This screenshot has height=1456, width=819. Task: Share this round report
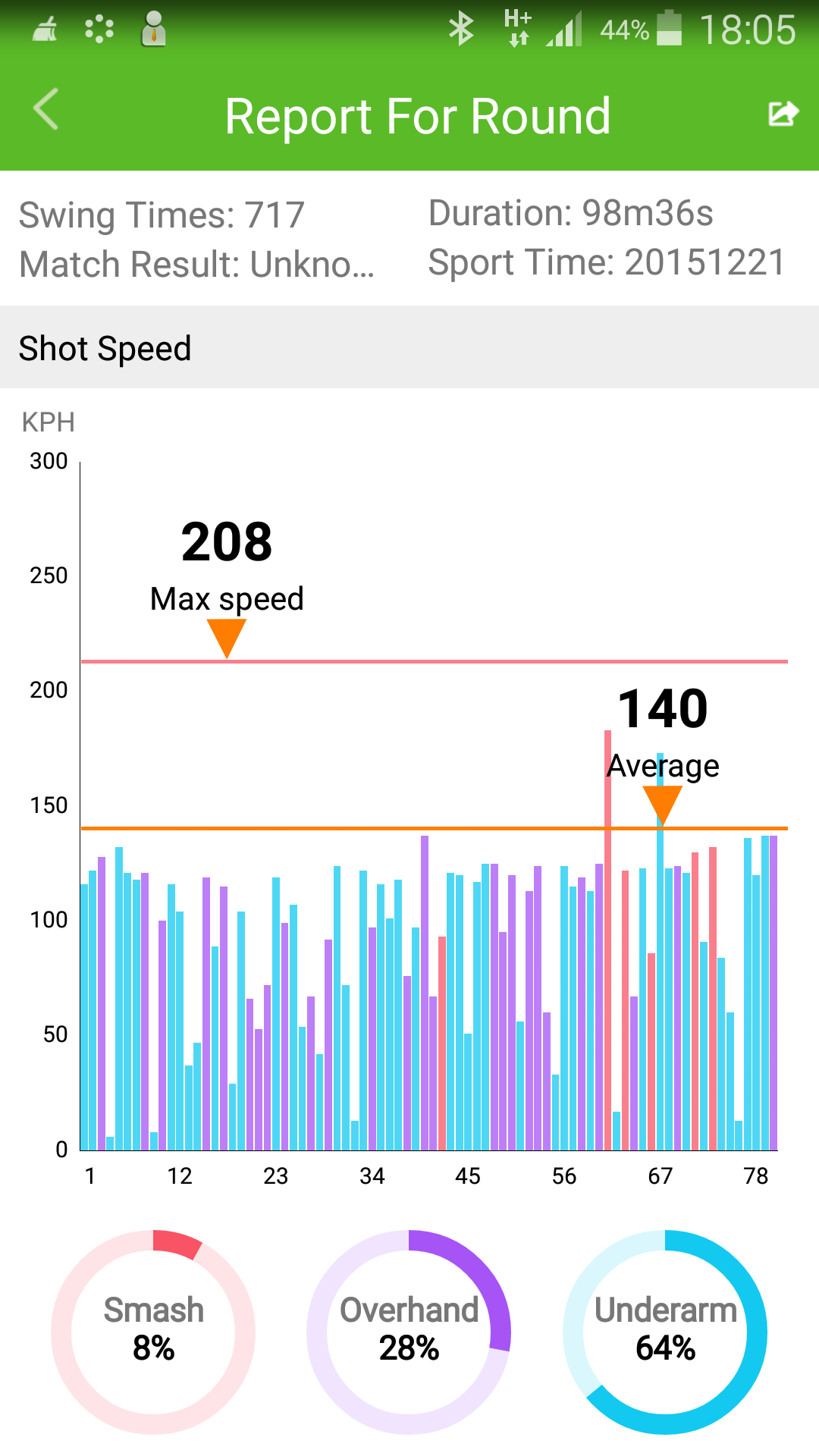783,114
